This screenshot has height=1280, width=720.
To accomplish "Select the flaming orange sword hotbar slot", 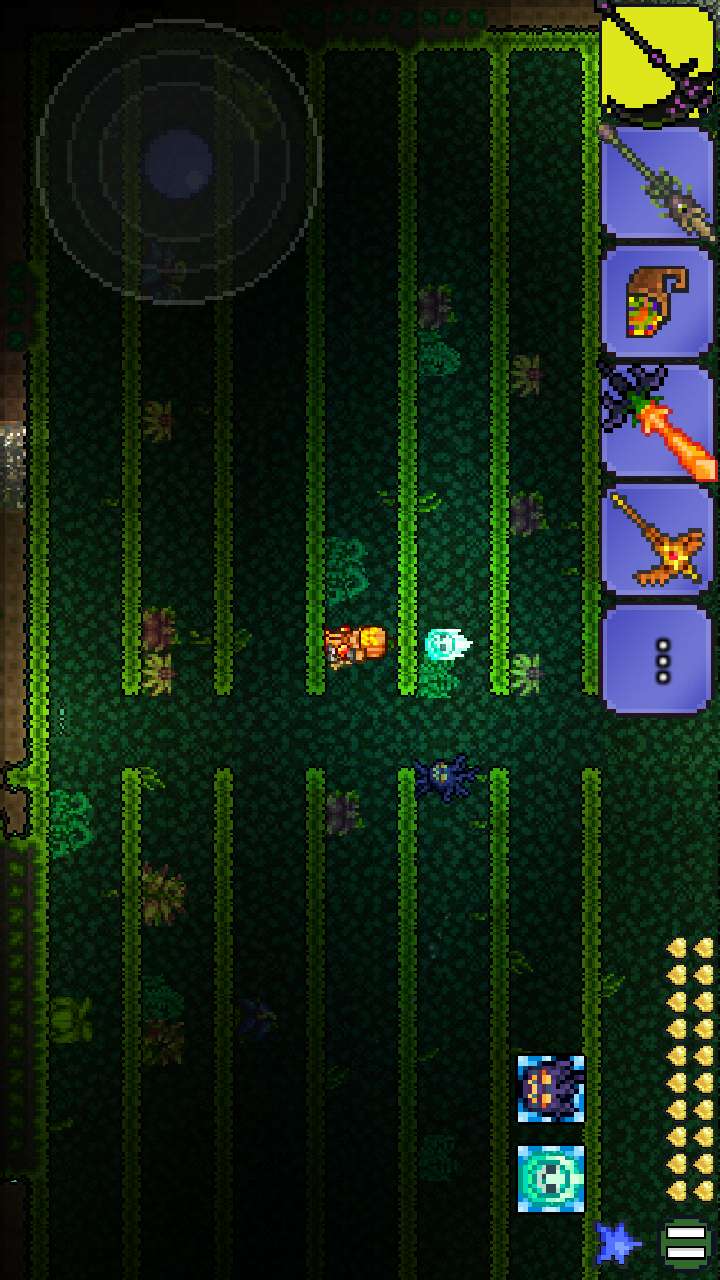I will (x=658, y=421).
